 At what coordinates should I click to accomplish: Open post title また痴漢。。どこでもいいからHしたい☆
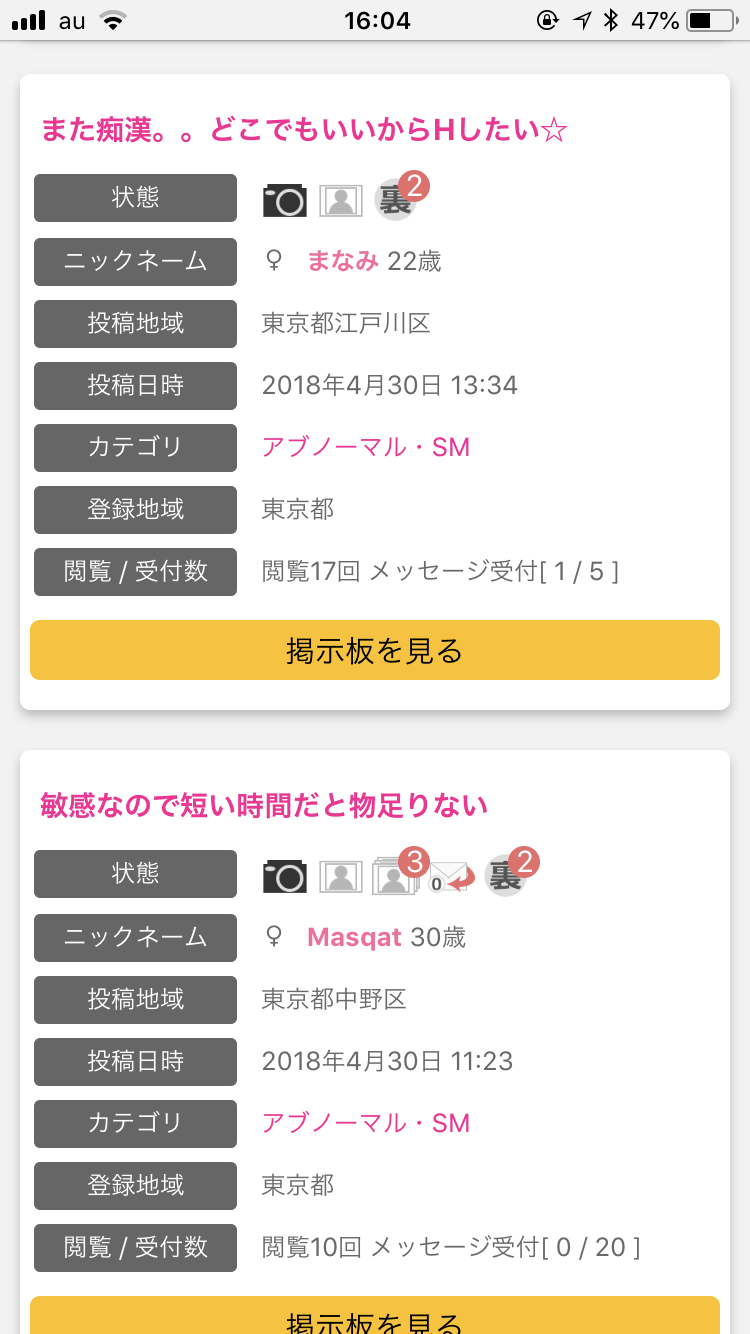(x=304, y=129)
